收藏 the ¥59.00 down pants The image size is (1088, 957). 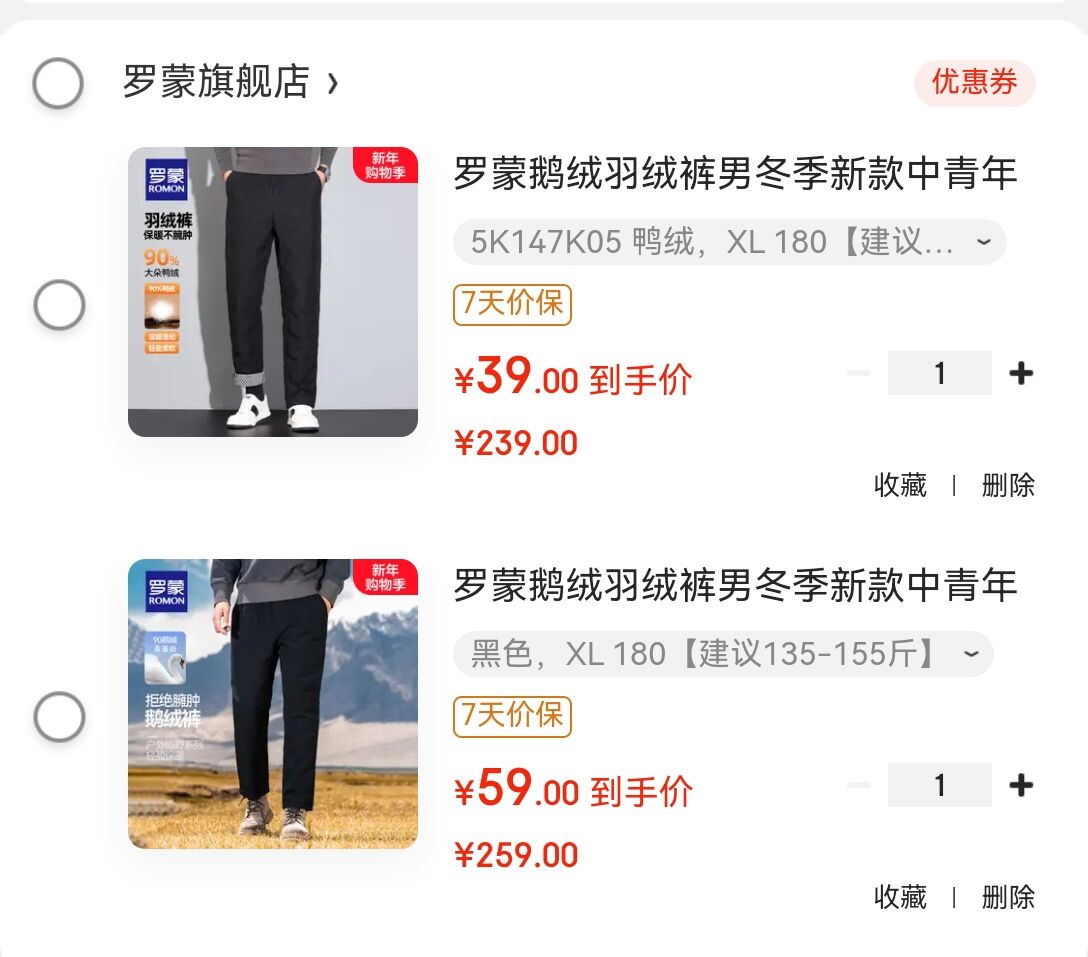point(900,897)
